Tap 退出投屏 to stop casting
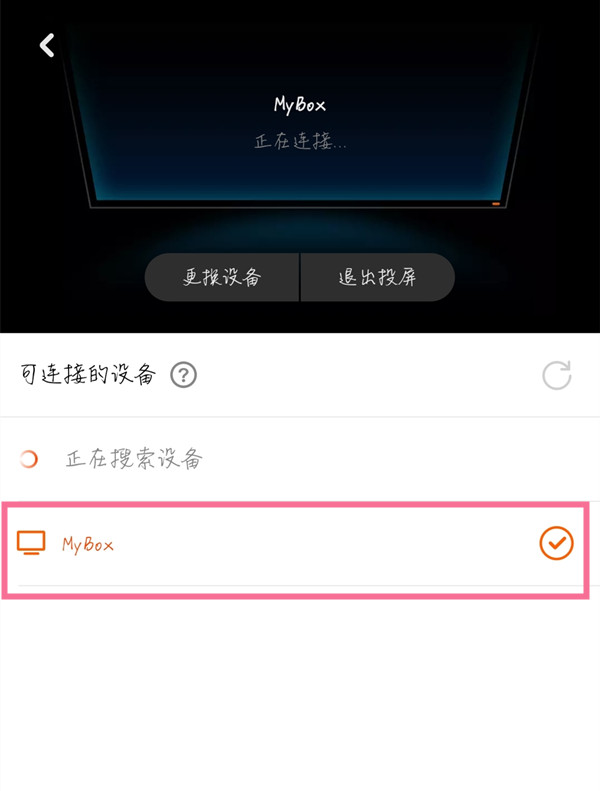Viewport: 600px width, 791px height. 377,277
